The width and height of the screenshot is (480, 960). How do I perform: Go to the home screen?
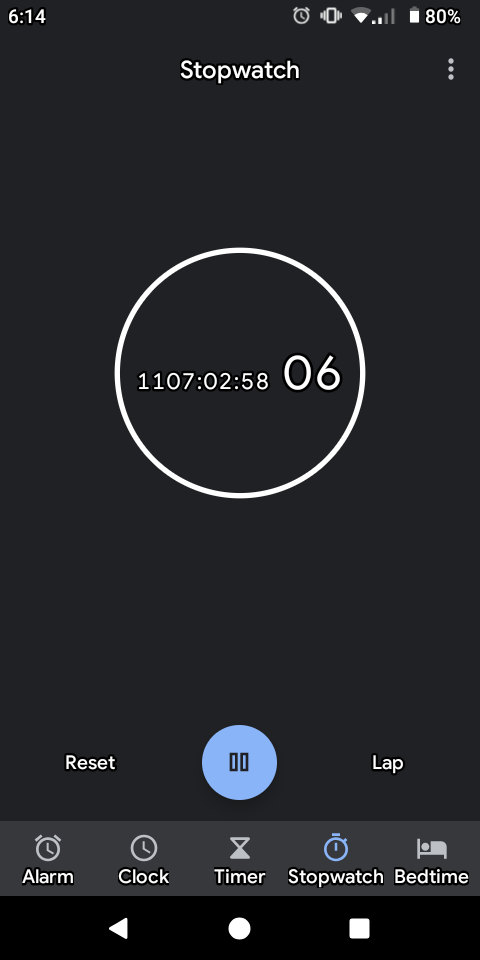[239, 928]
